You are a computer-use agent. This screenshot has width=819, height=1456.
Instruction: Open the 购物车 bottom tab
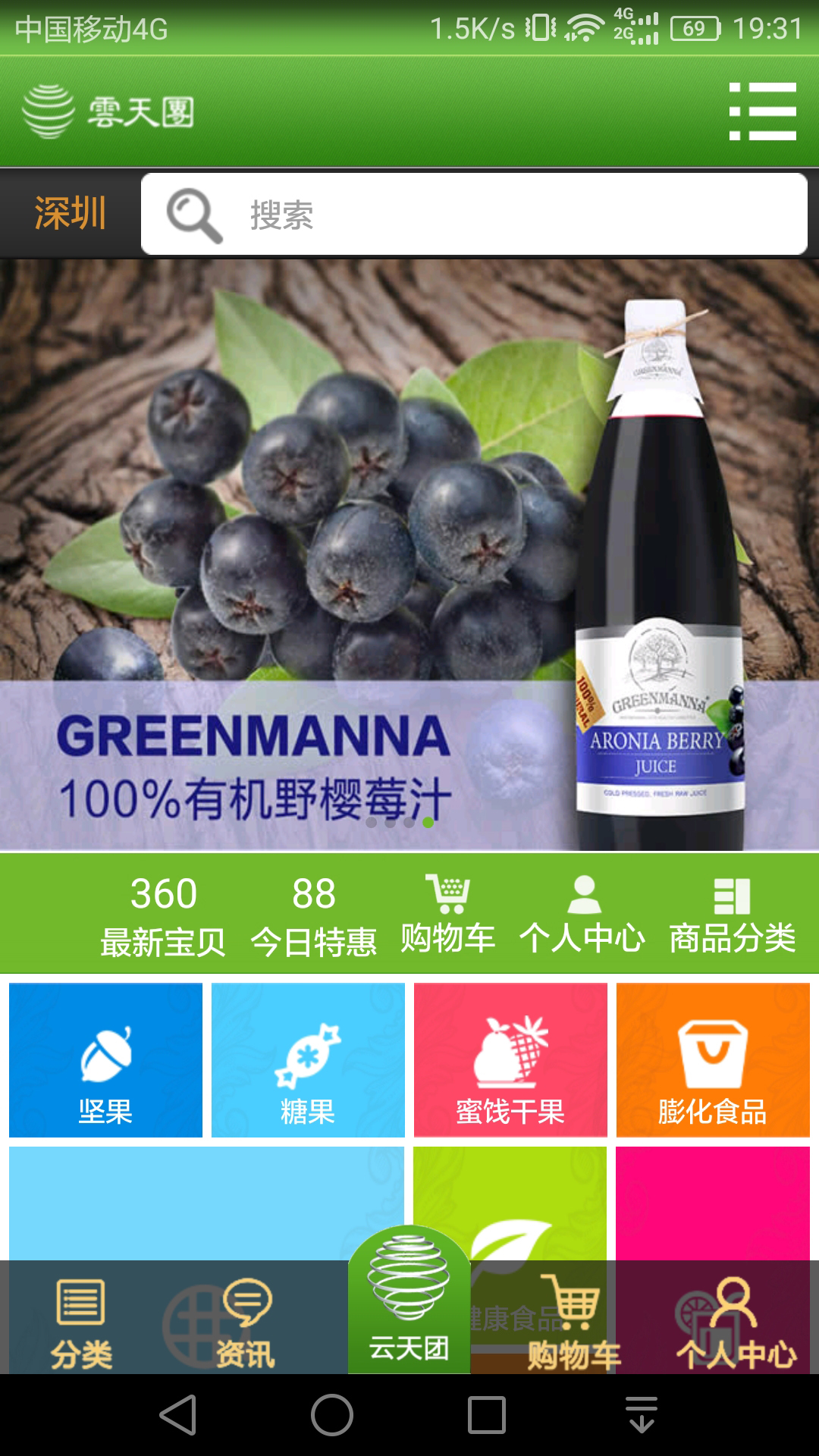coord(574,1321)
